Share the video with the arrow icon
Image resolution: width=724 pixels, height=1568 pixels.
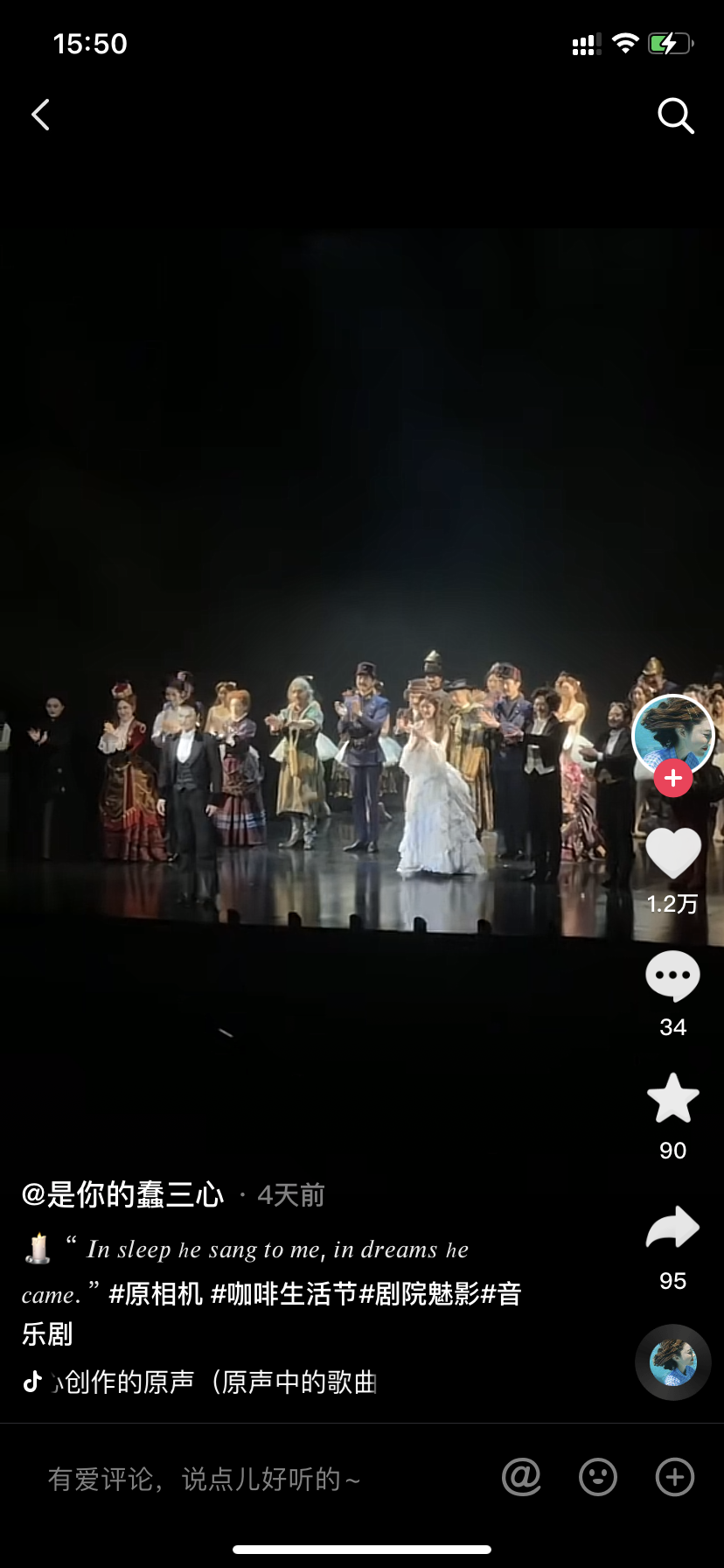coord(672,1227)
